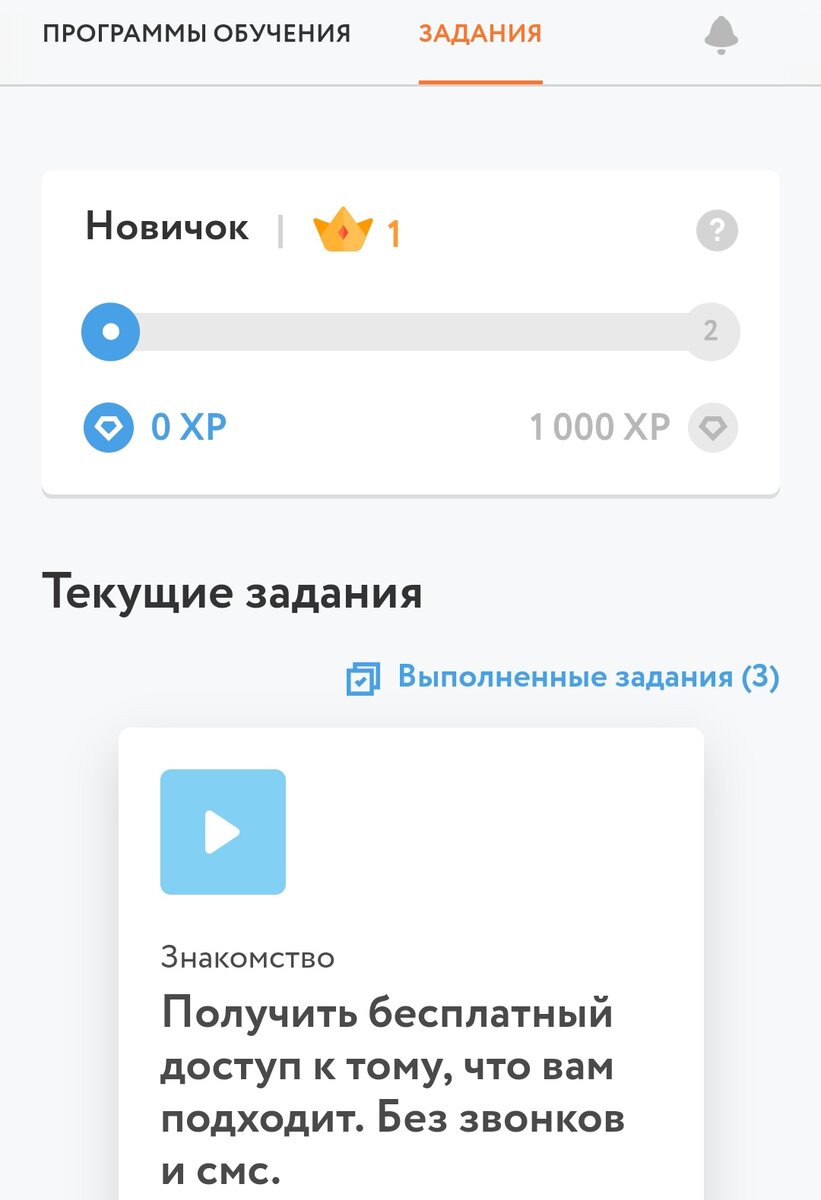Image resolution: width=821 pixels, height=1200 pixels.
Task: Click the 1000 XP target label
Action: (x=600, y=426)
